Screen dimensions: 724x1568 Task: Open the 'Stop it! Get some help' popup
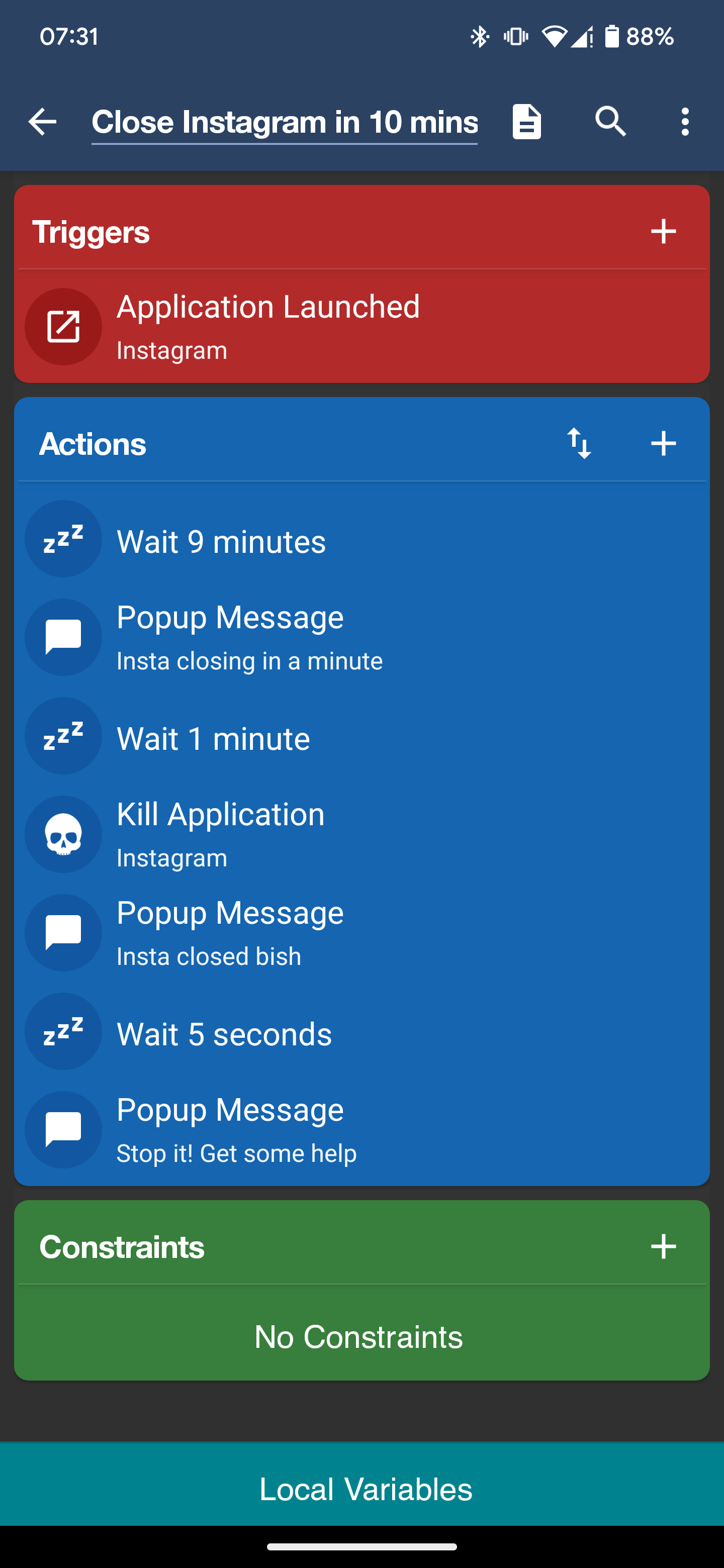pos(361,1130)
